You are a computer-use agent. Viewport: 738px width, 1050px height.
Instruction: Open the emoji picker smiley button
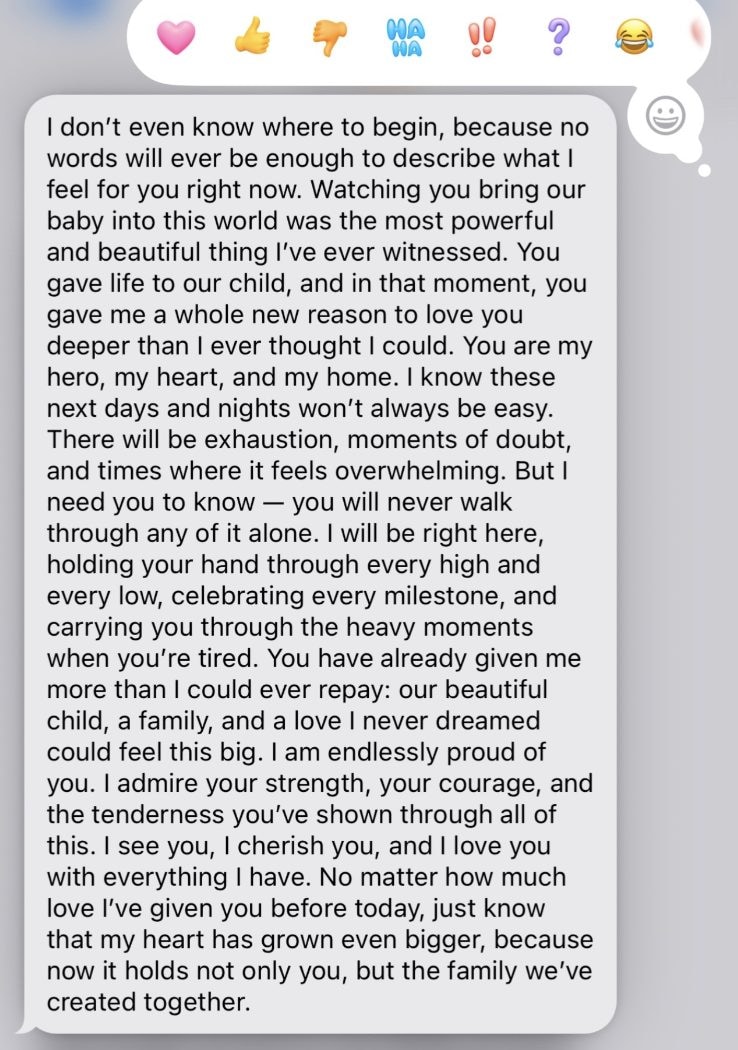(x=666, y=118)
